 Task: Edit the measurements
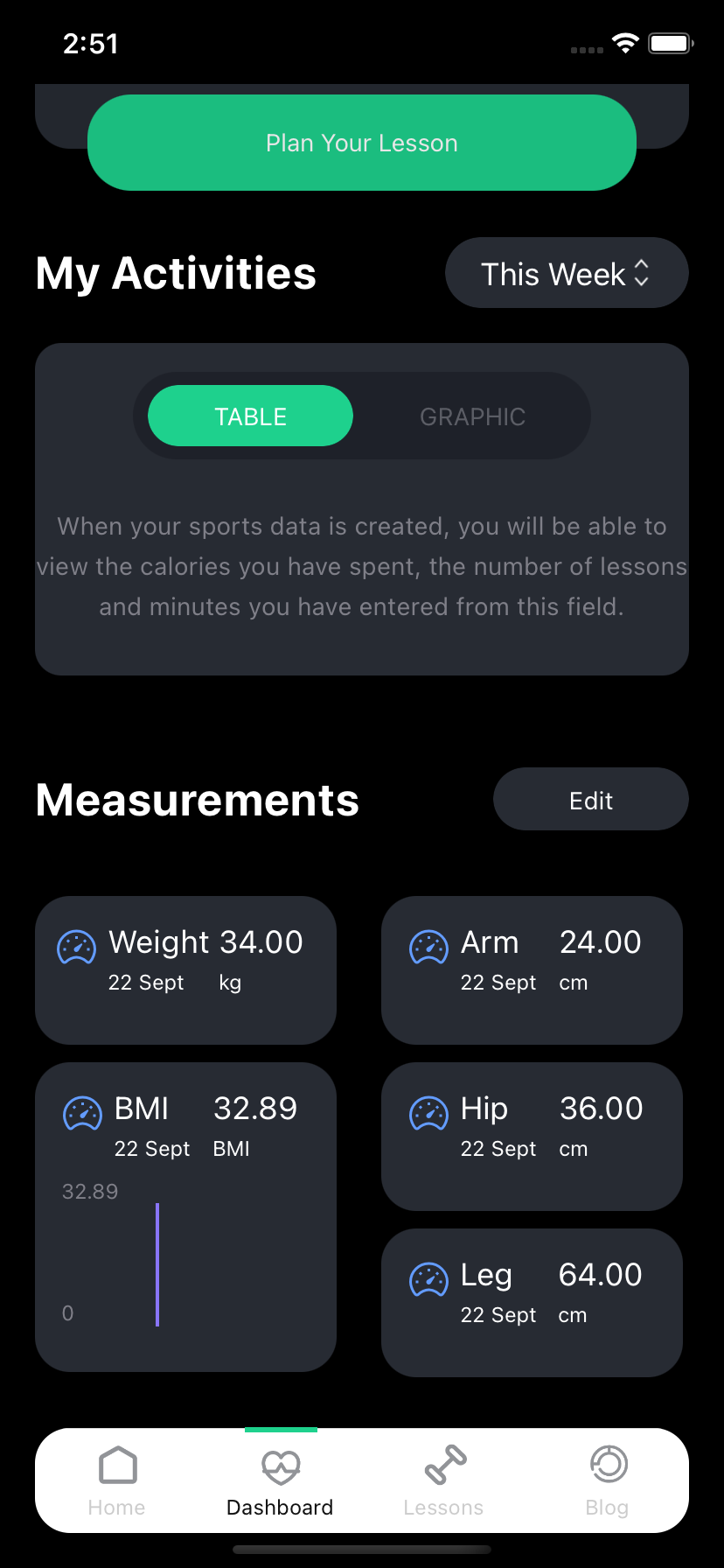point(591,799)
